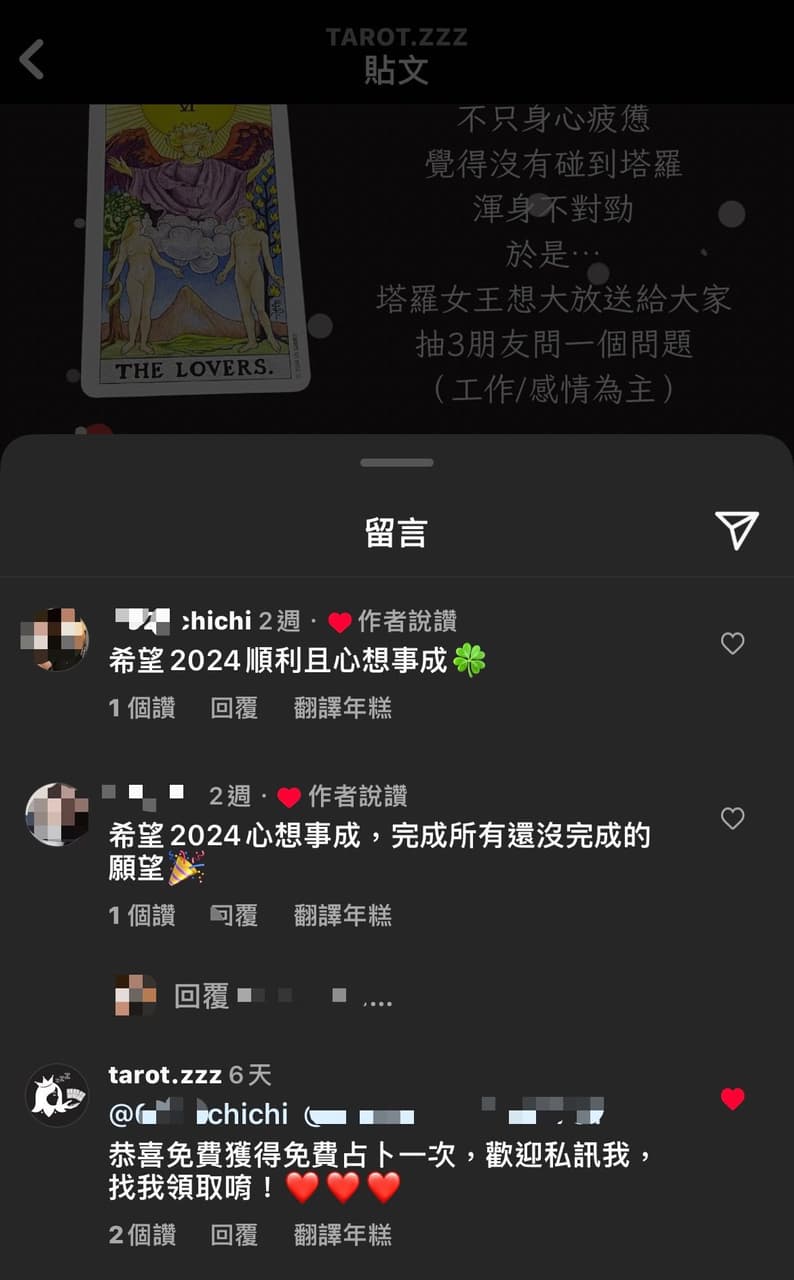Translate the comment about 還沒完成的願望
The height and width of the screenshot is (1280, 794).
[x=342, y=915]
